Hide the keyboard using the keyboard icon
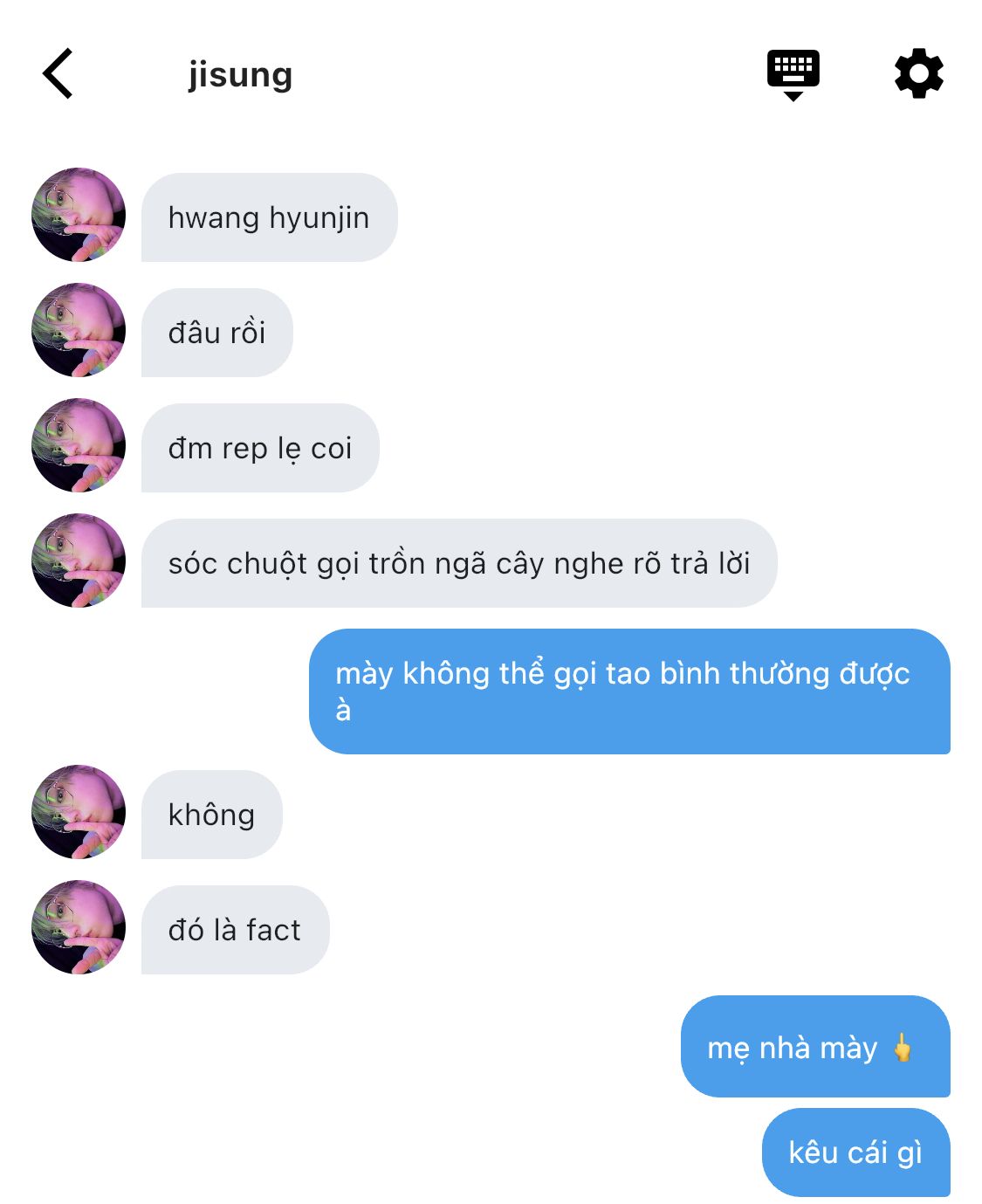 (793, 75)
